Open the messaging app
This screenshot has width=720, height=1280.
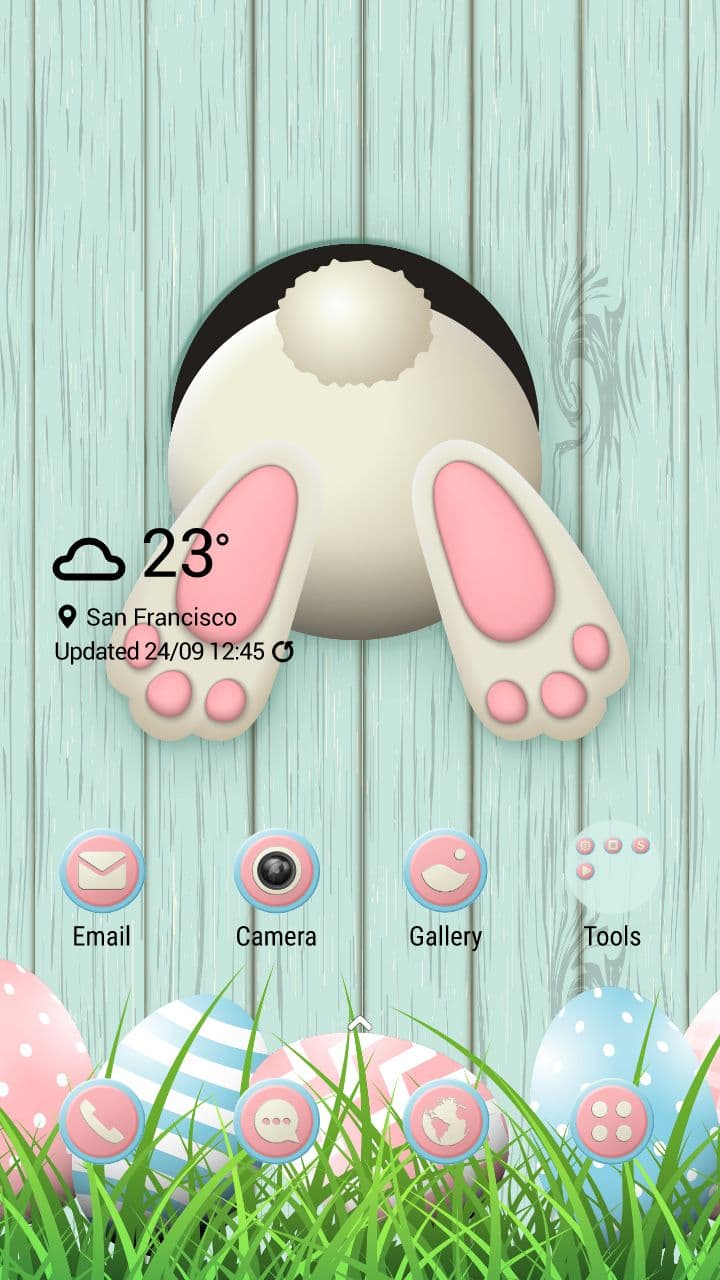(x=276, y=1121)
